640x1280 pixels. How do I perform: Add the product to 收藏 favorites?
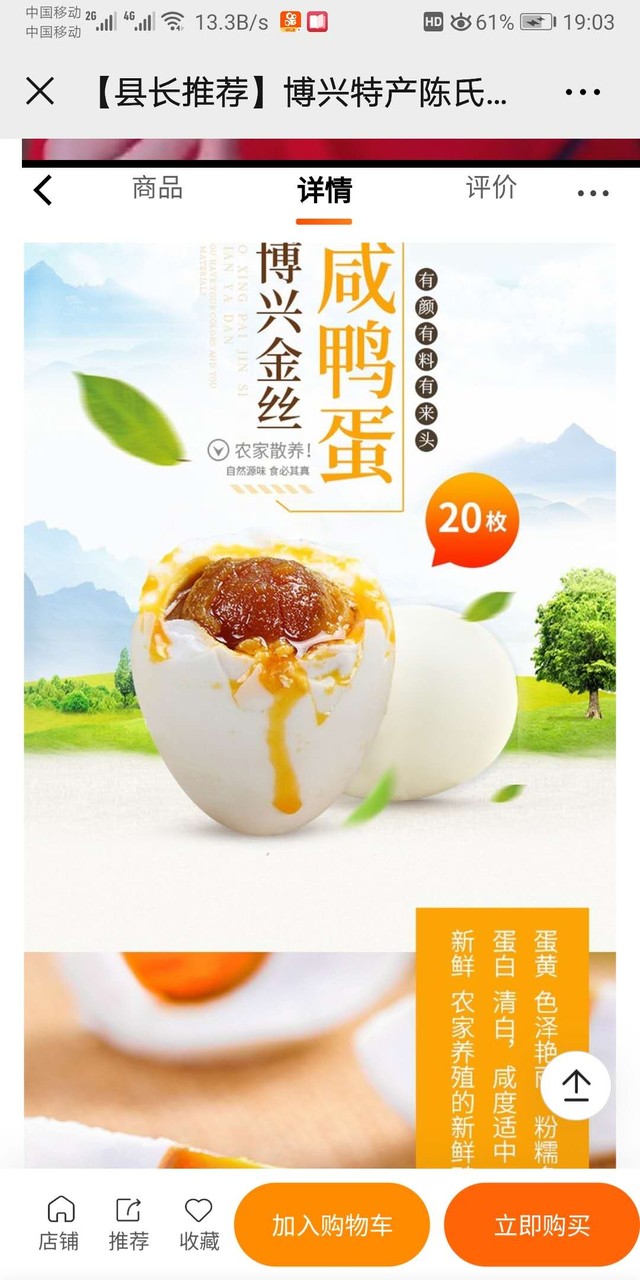199,1224
